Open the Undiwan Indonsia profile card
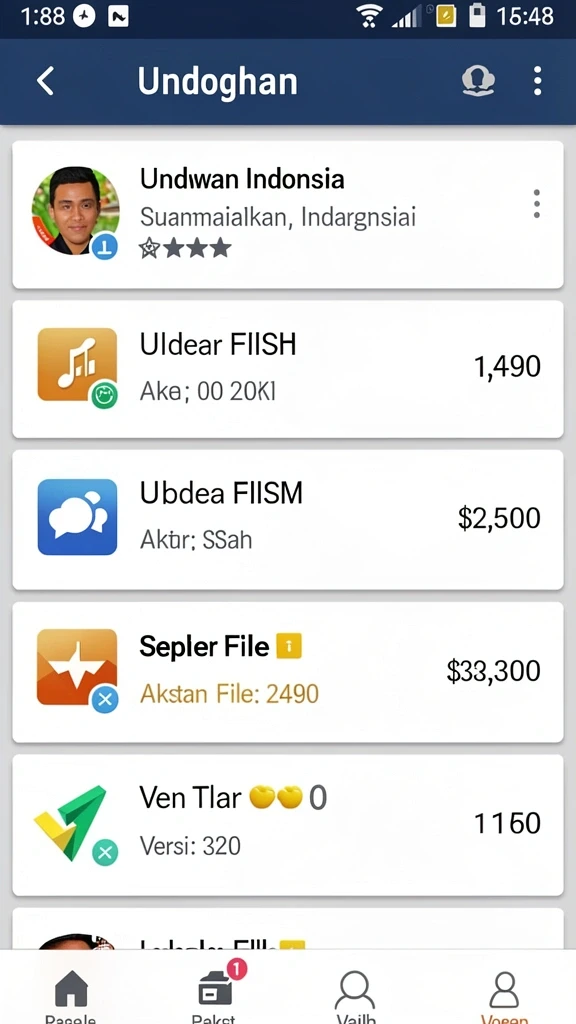Screen dimensions: 576x1024 [288, 214]
